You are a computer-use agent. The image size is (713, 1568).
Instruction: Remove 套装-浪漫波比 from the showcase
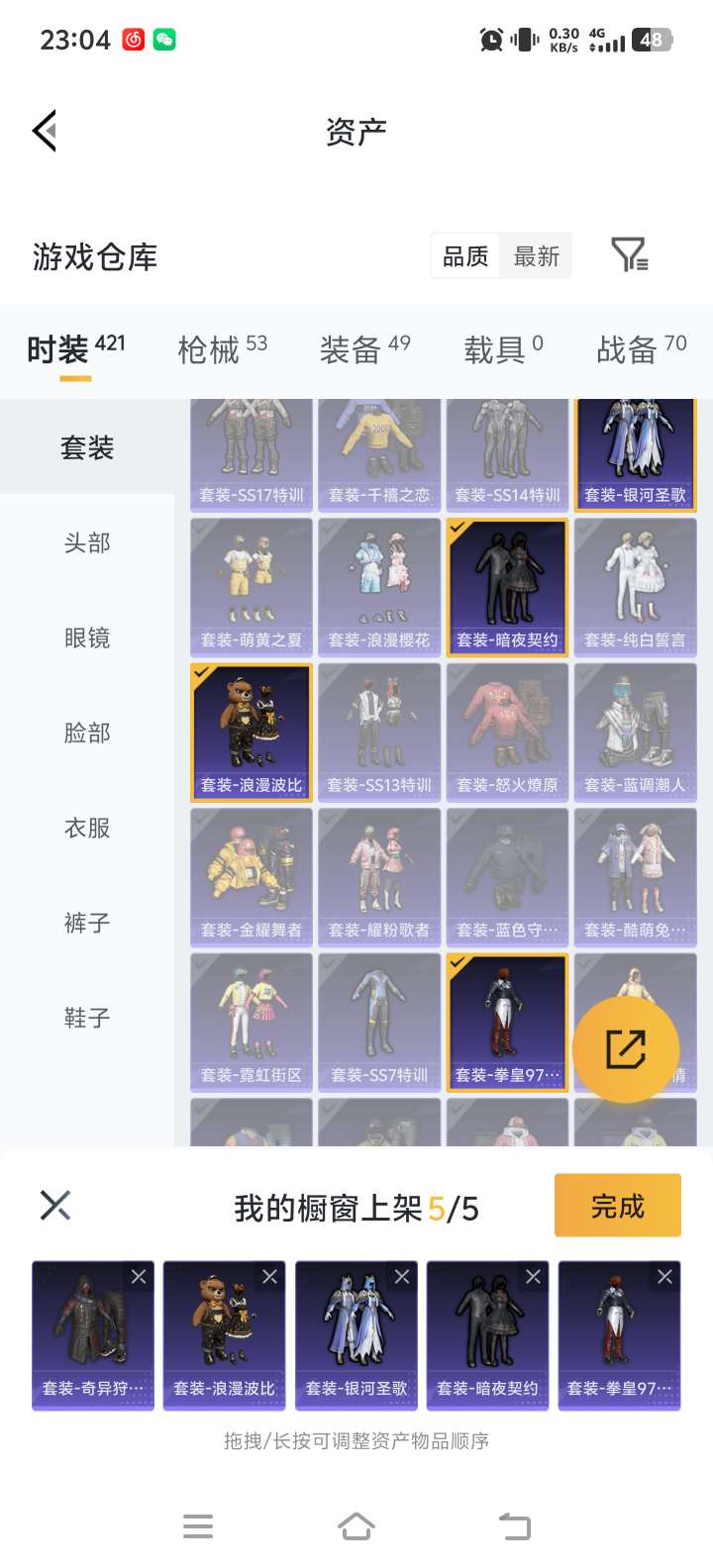click(269, 1277)
